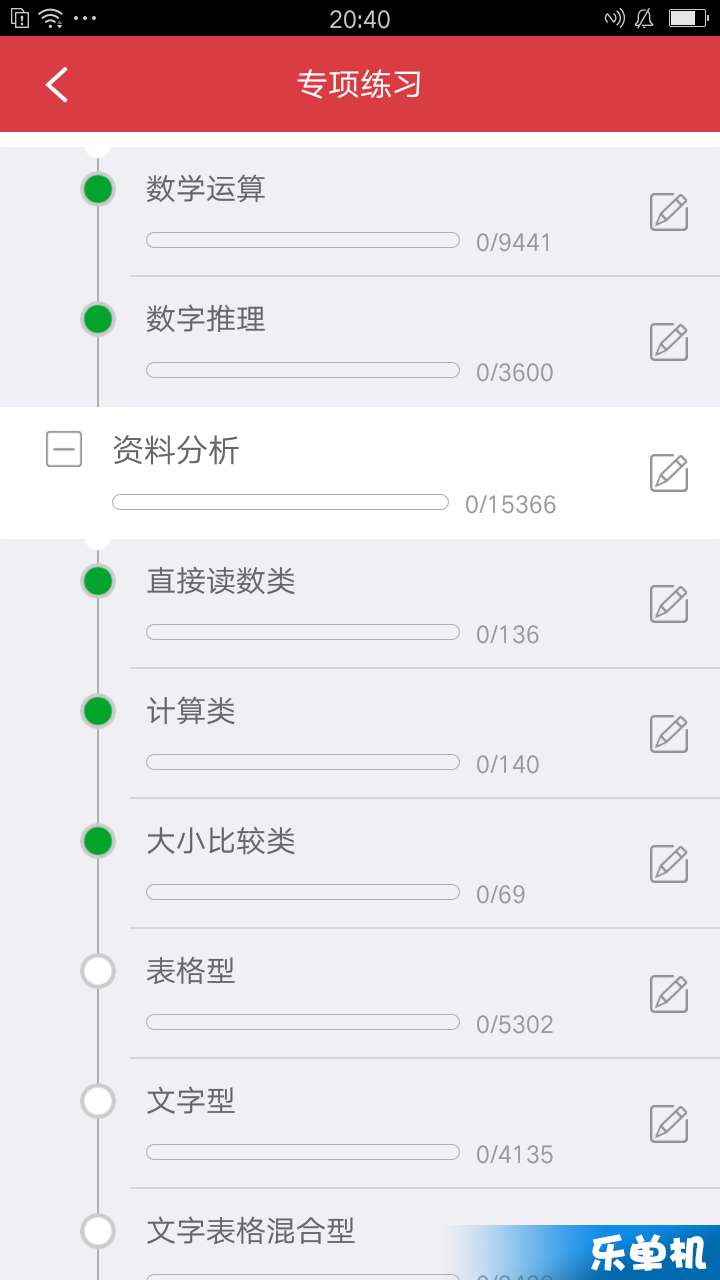Tap the edit icon next to 计算类
720x1280 pixels.
click(x=669, y=734)
